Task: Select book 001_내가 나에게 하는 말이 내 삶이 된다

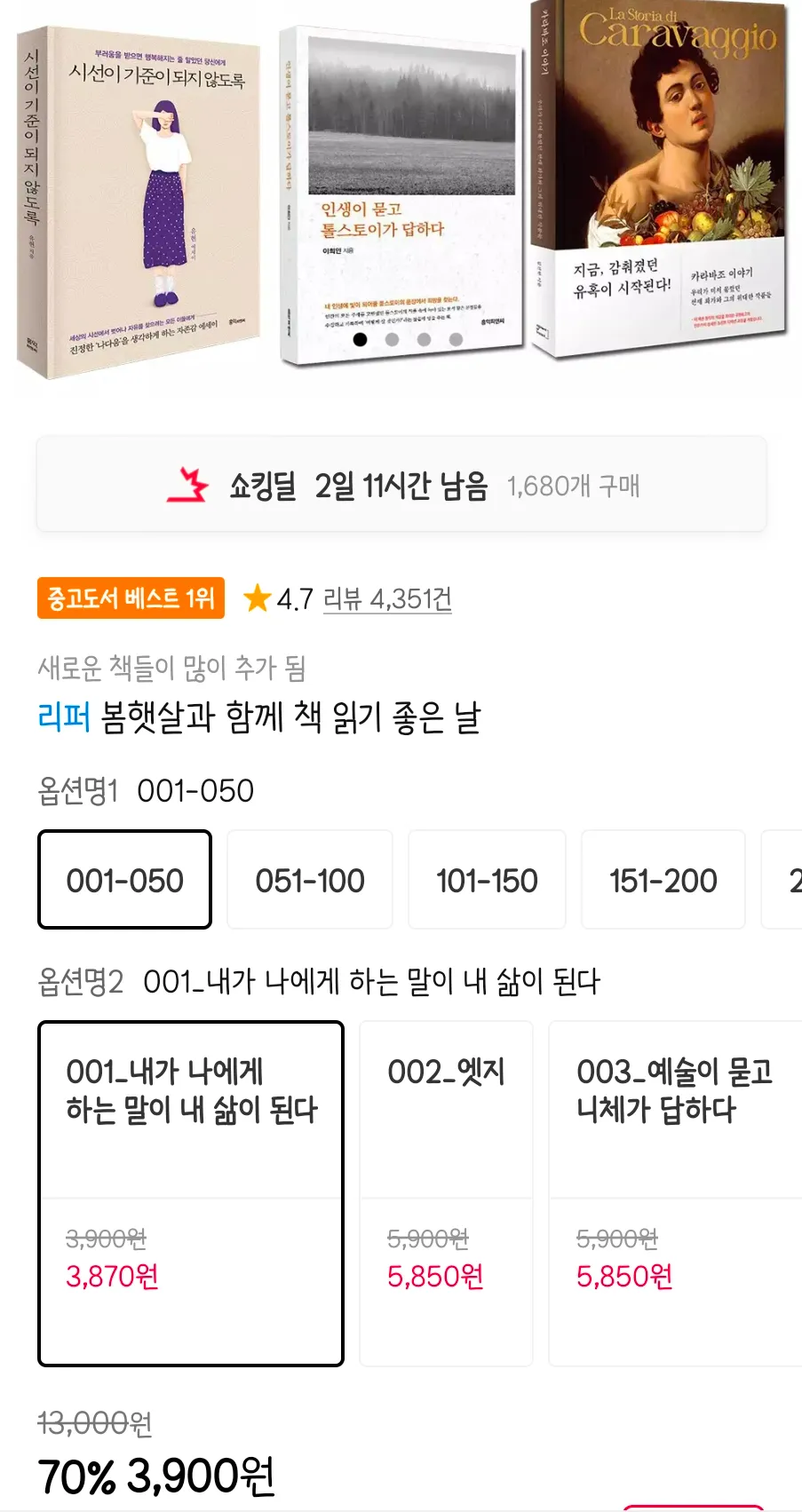Action: click(191, 1193)
